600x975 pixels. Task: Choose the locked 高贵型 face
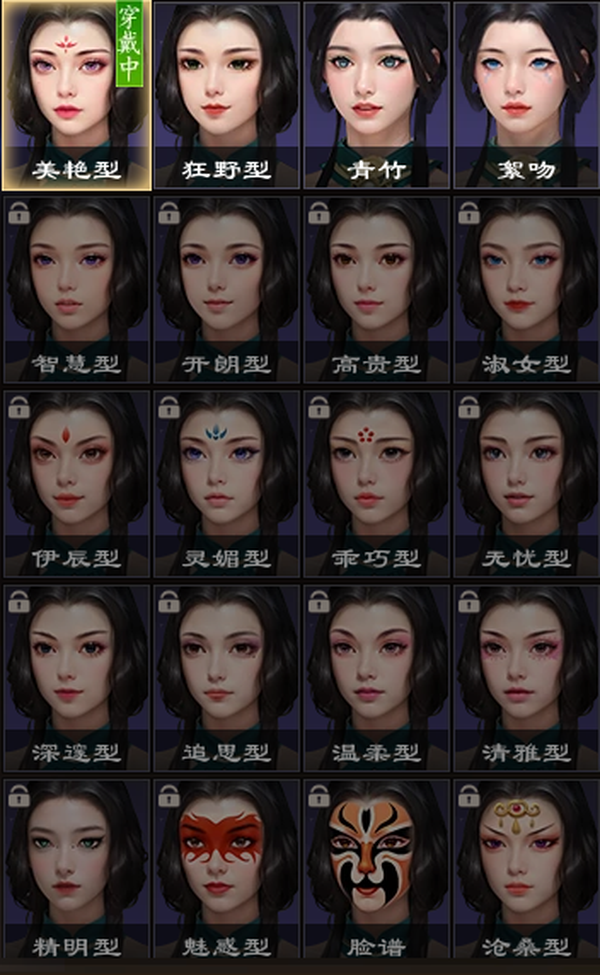click(376, 290)
